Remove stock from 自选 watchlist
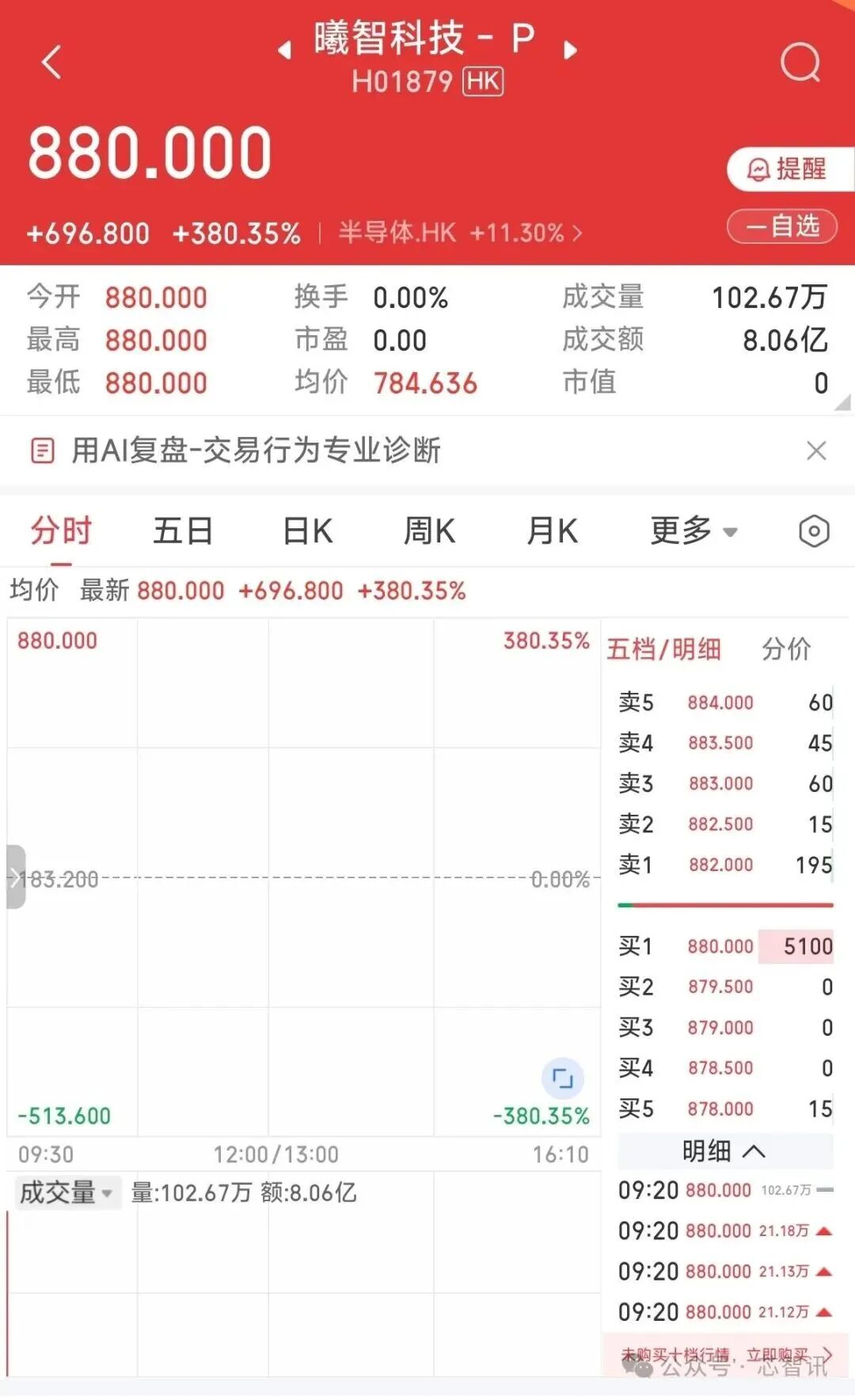This screenshot has height=1400, width=855. point(782,226)
